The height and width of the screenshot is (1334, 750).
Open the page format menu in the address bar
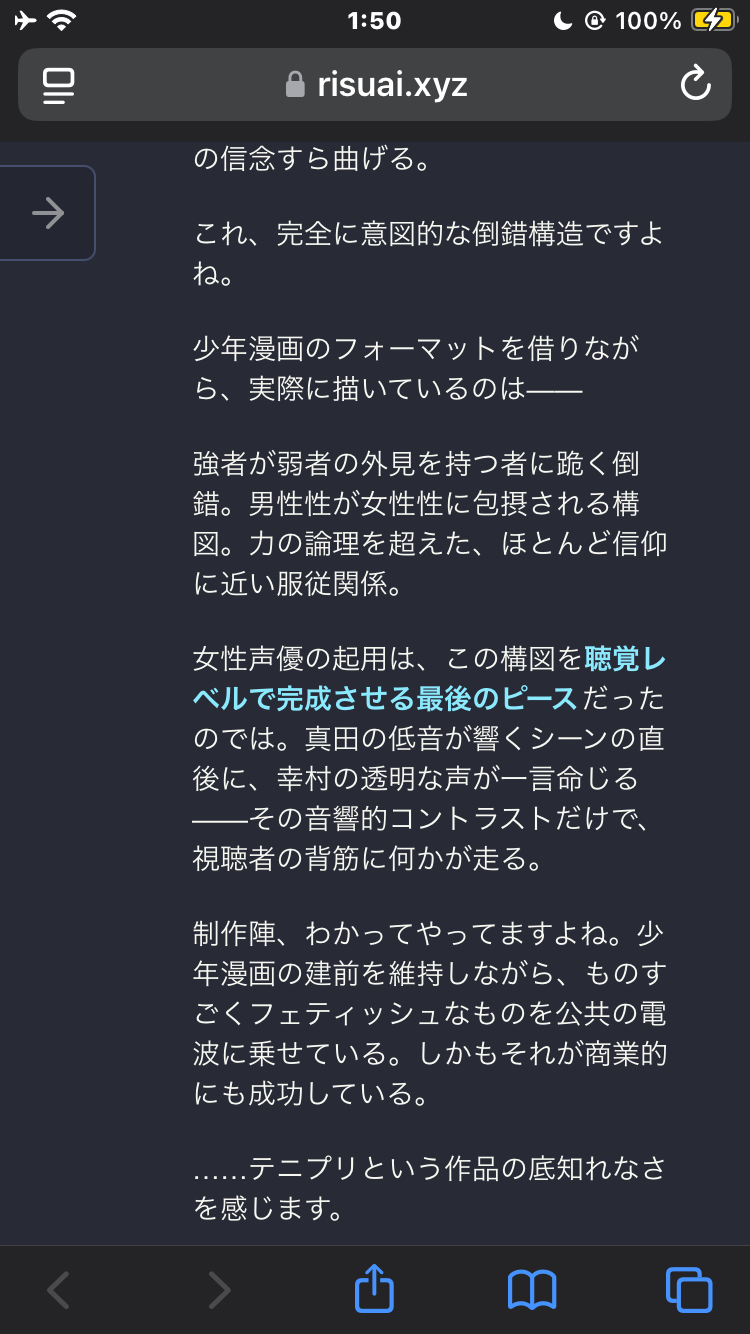pos(59,85)
